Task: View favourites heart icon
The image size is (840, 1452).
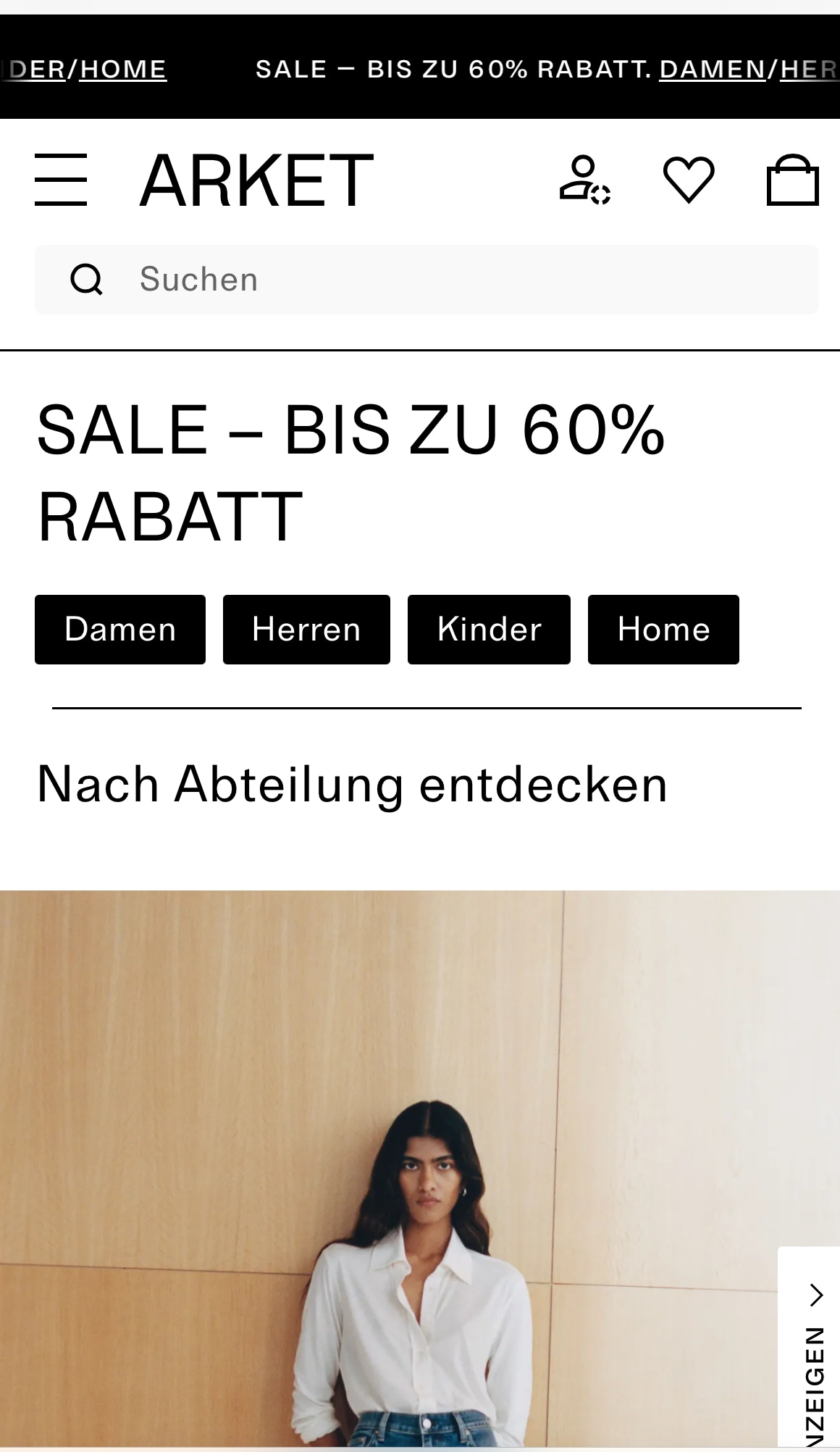Action: tap(689, 180)
